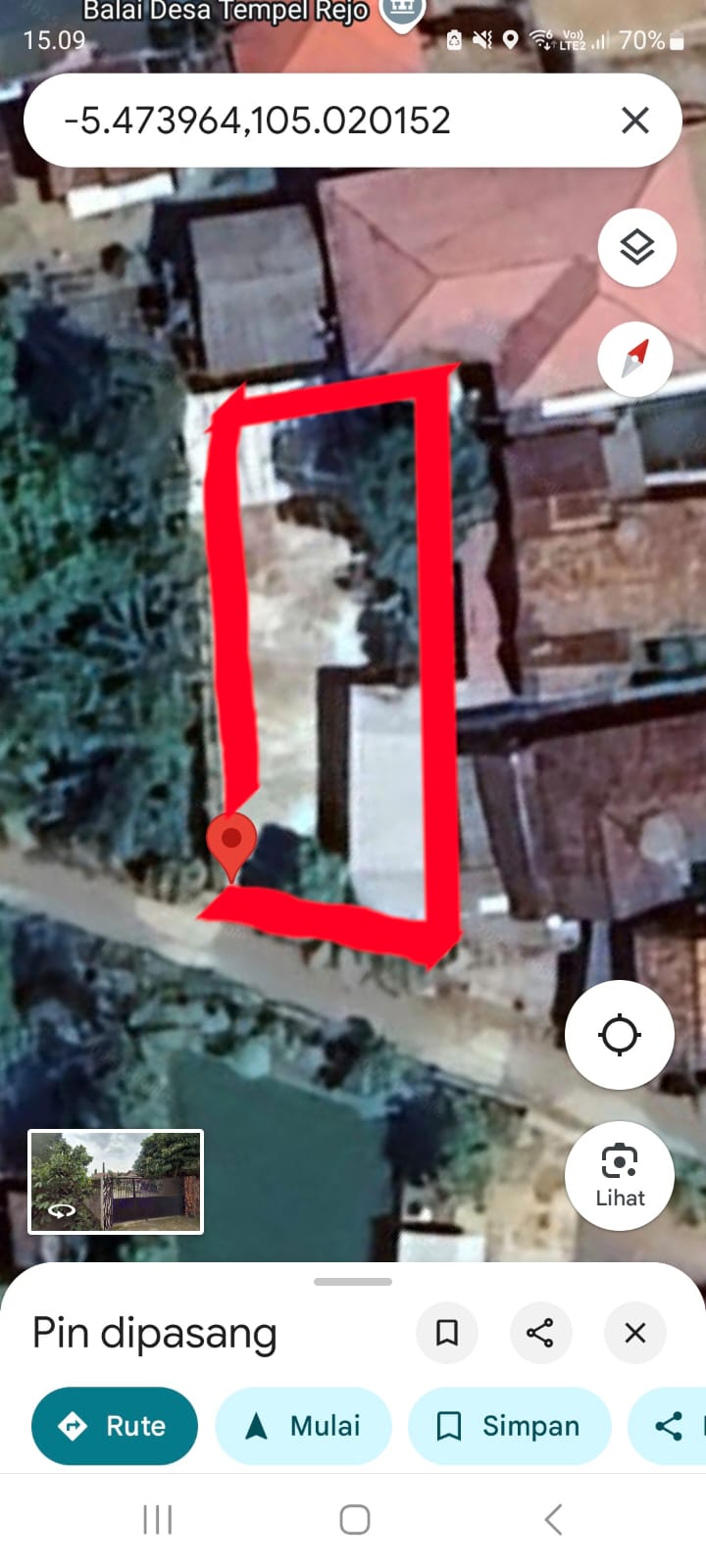This screenshot has height=1568, width=706.
Task: Tap the coordinates search field
Action: pos(294,119)
